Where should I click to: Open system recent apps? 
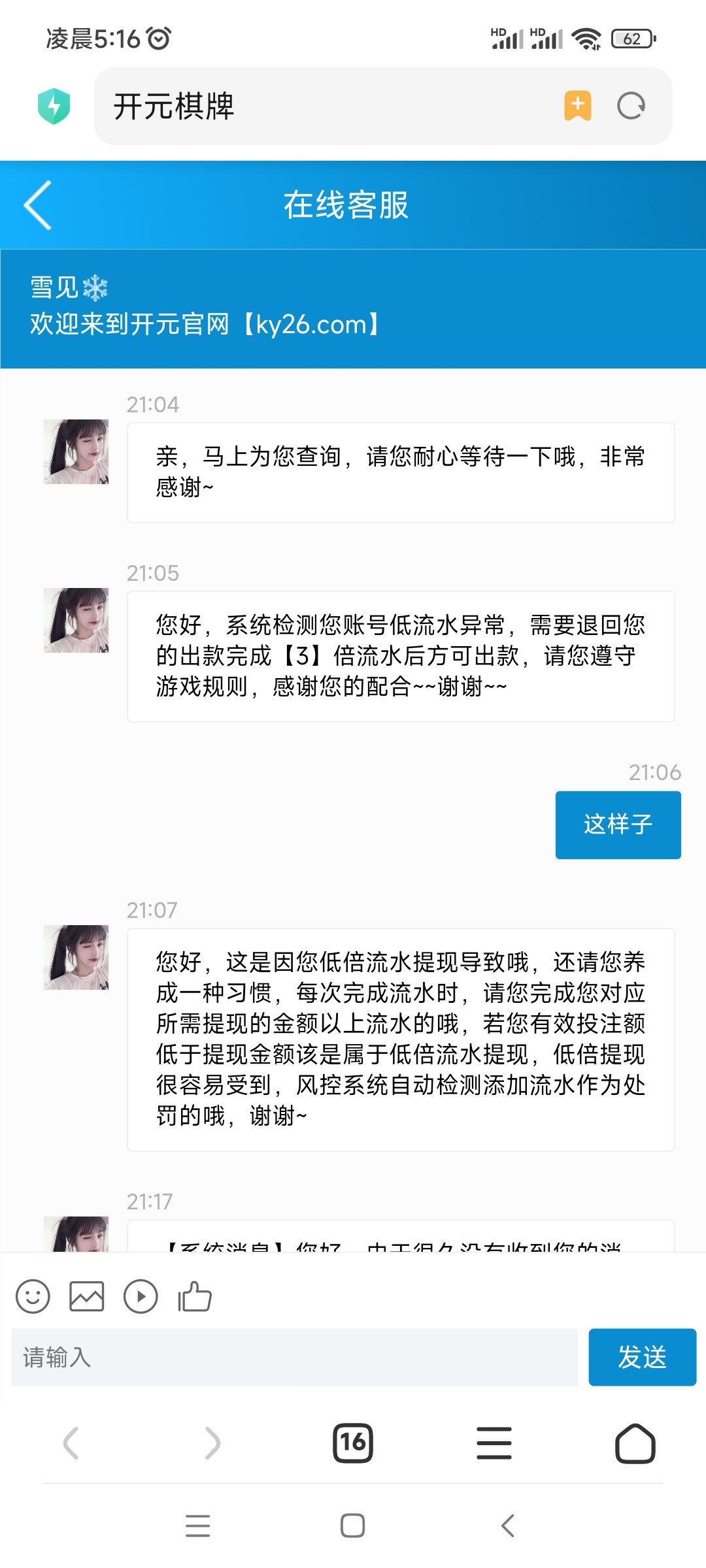(197, 1526)
